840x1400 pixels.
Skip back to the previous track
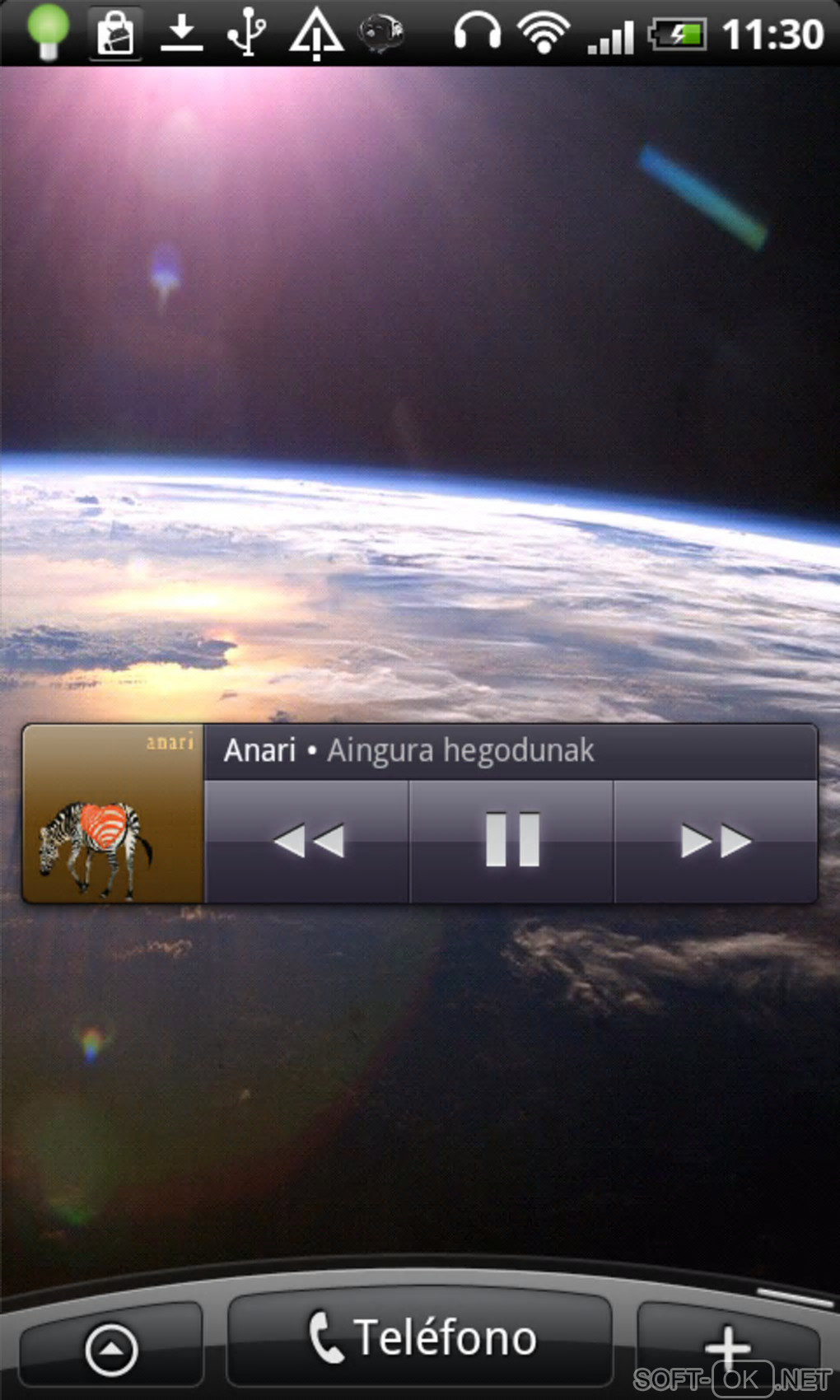307,841
